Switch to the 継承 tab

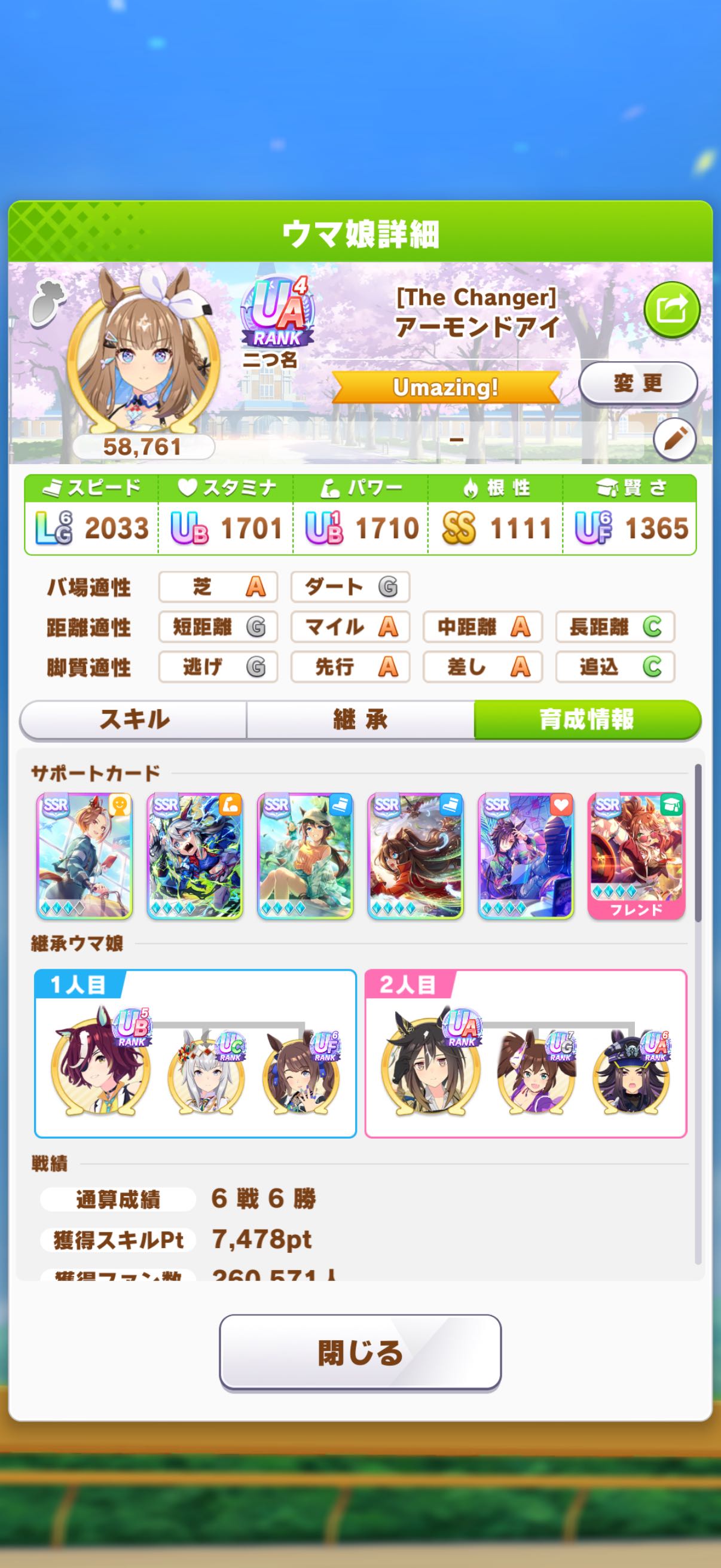[x=360, y=719]
